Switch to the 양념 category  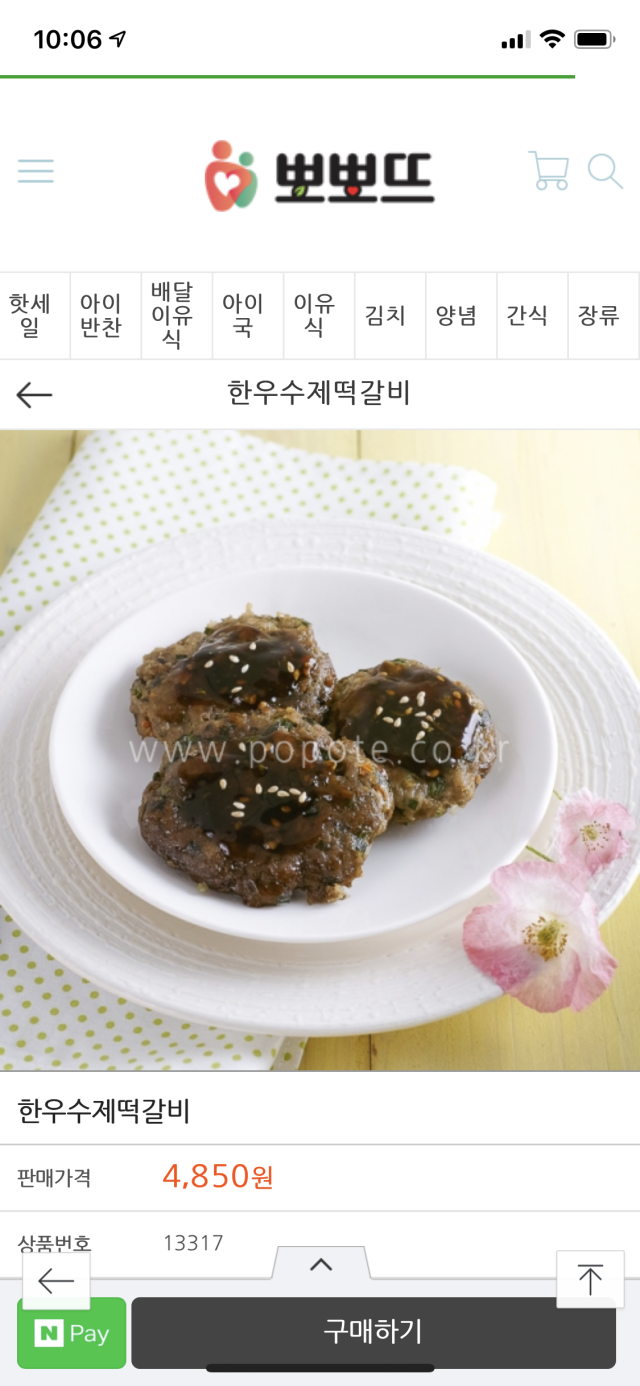[x=457, y=316]
